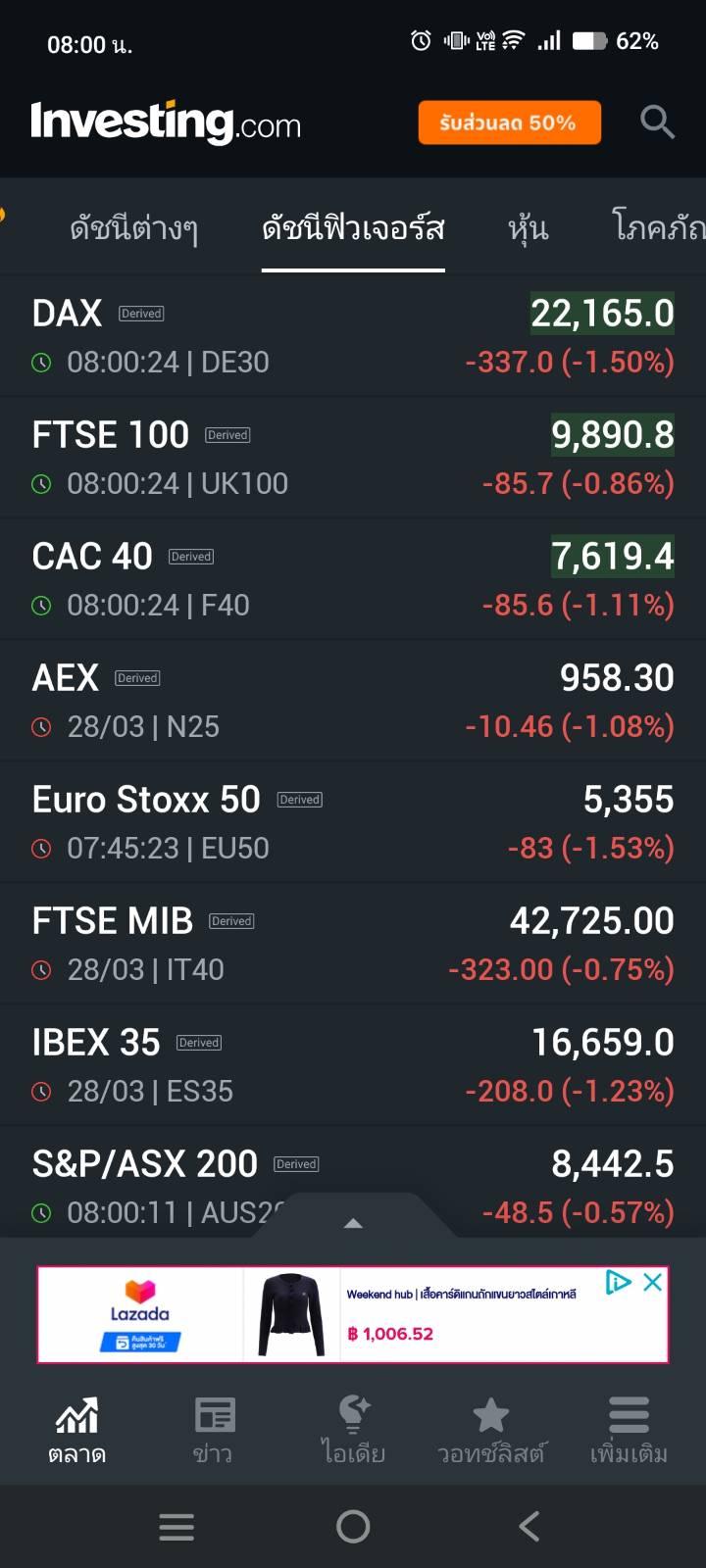Expand the bottom panel arrow handle
The image size is (706, 1568).
354,1222
